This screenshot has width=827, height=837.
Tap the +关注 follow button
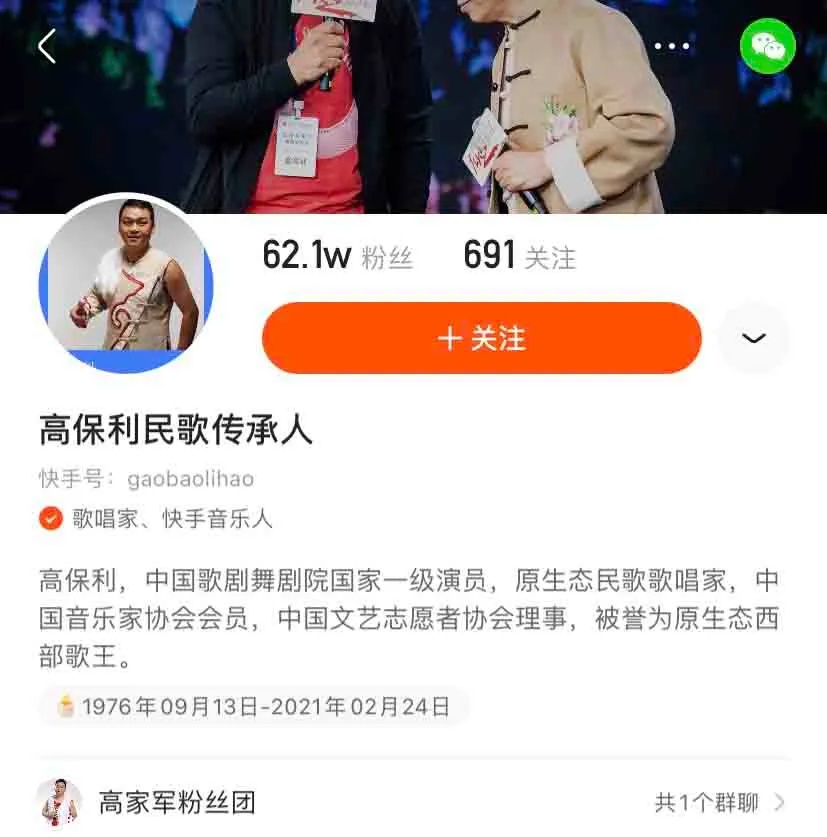click(481, 338)
